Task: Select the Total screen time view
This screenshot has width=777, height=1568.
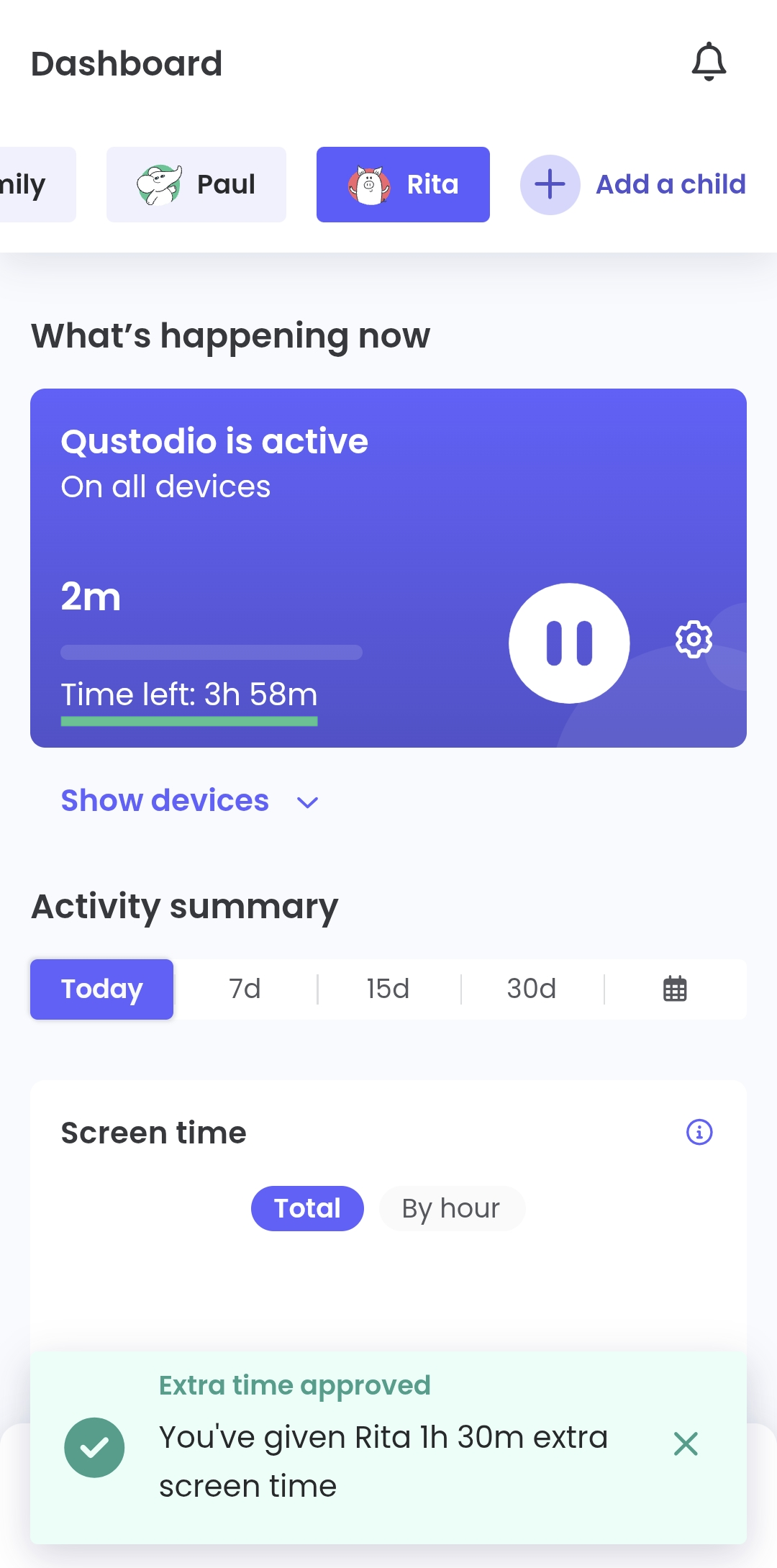Action: (307, 1208)
